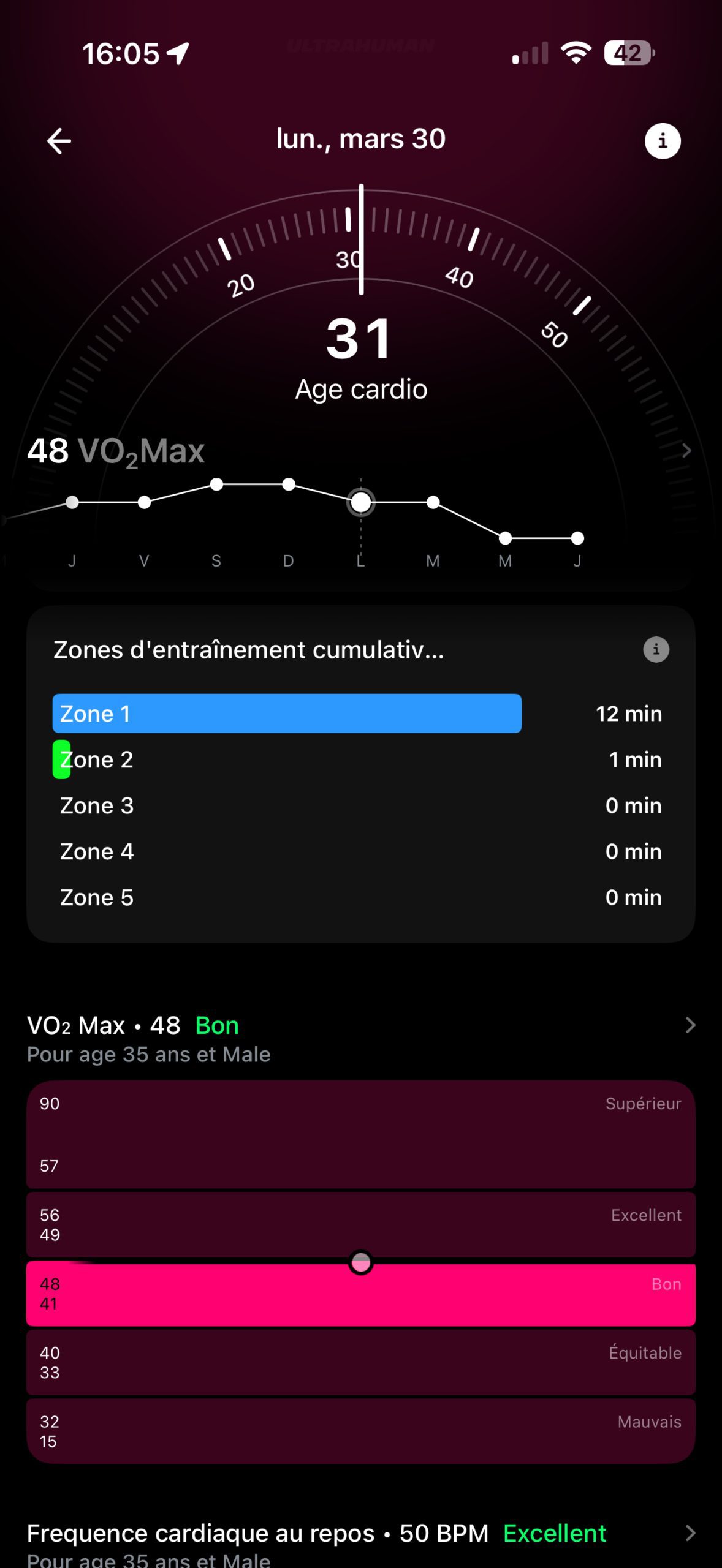The width and height of the screenshot is (722, 1568).
Task: Select the Sunday (D) point on chart
Action: click(289, 484)
